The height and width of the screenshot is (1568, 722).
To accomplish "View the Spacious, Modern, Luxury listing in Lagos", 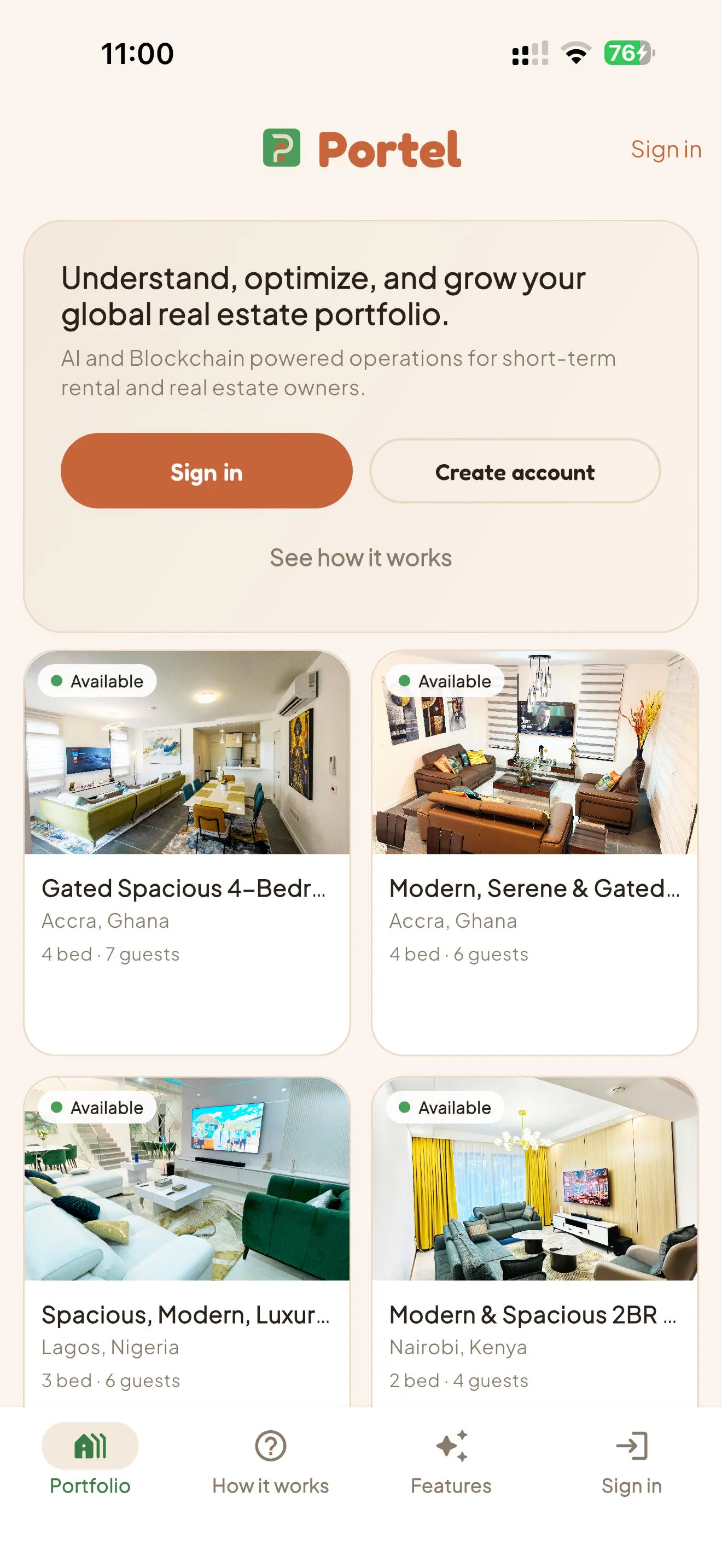I will tap(187, 1242).
